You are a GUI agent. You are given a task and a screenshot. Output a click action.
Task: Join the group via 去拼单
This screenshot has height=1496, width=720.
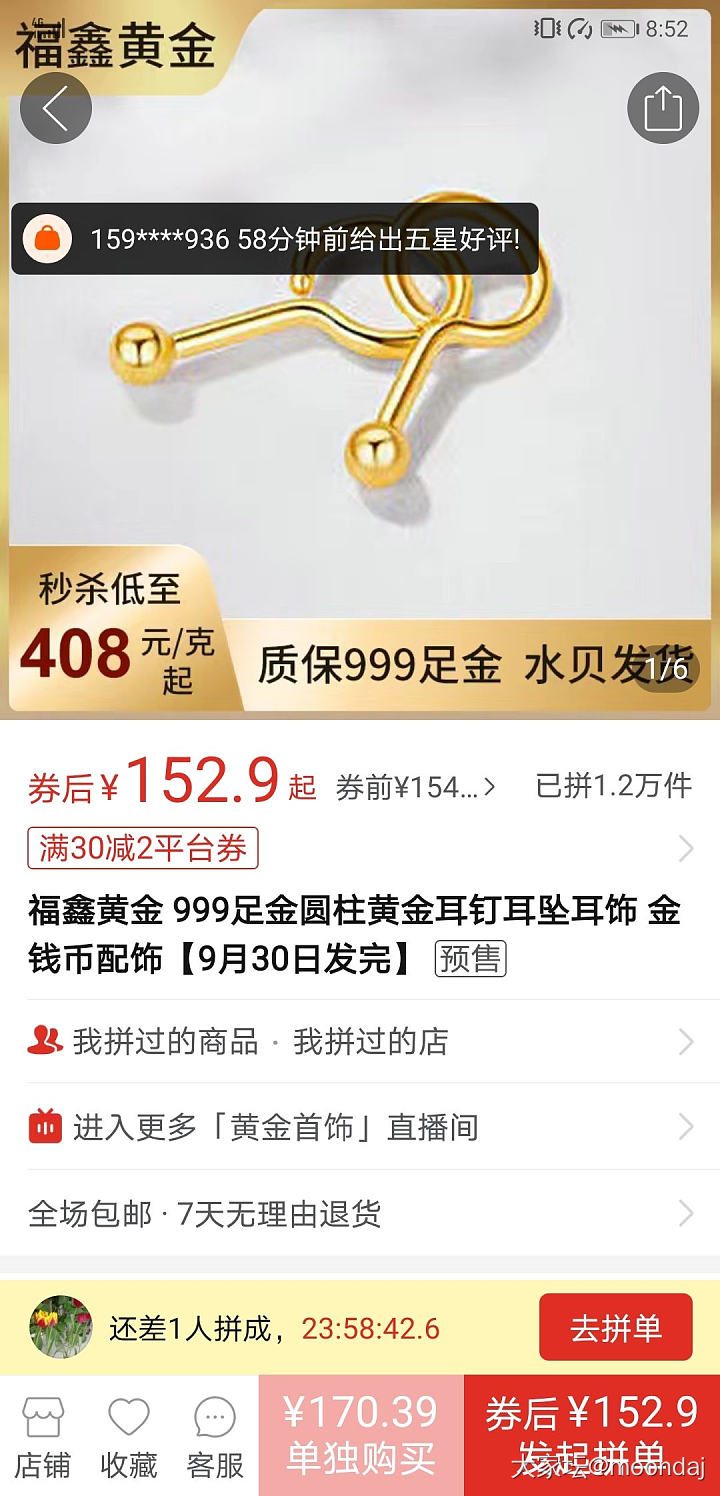pos(615,1328)
